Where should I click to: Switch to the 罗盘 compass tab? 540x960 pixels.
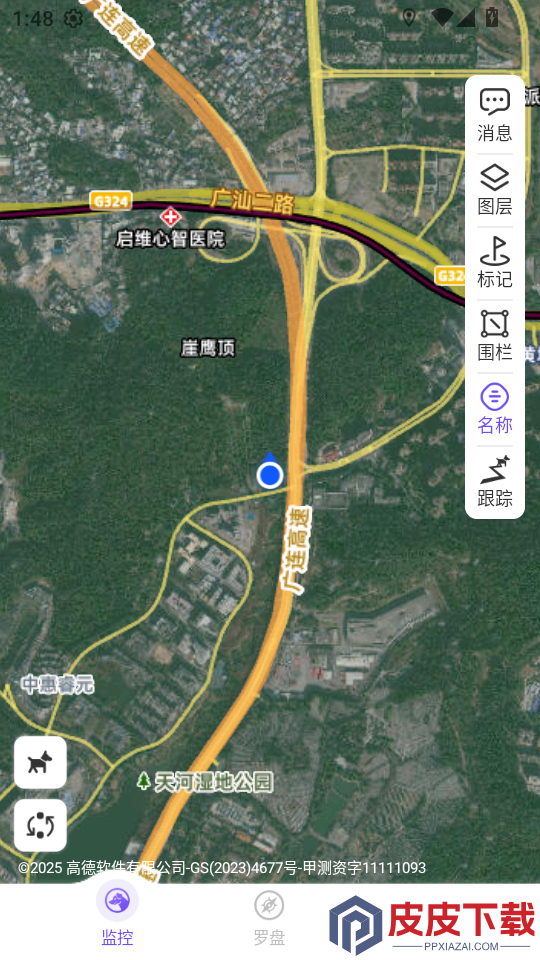click(x=269, y=918)
